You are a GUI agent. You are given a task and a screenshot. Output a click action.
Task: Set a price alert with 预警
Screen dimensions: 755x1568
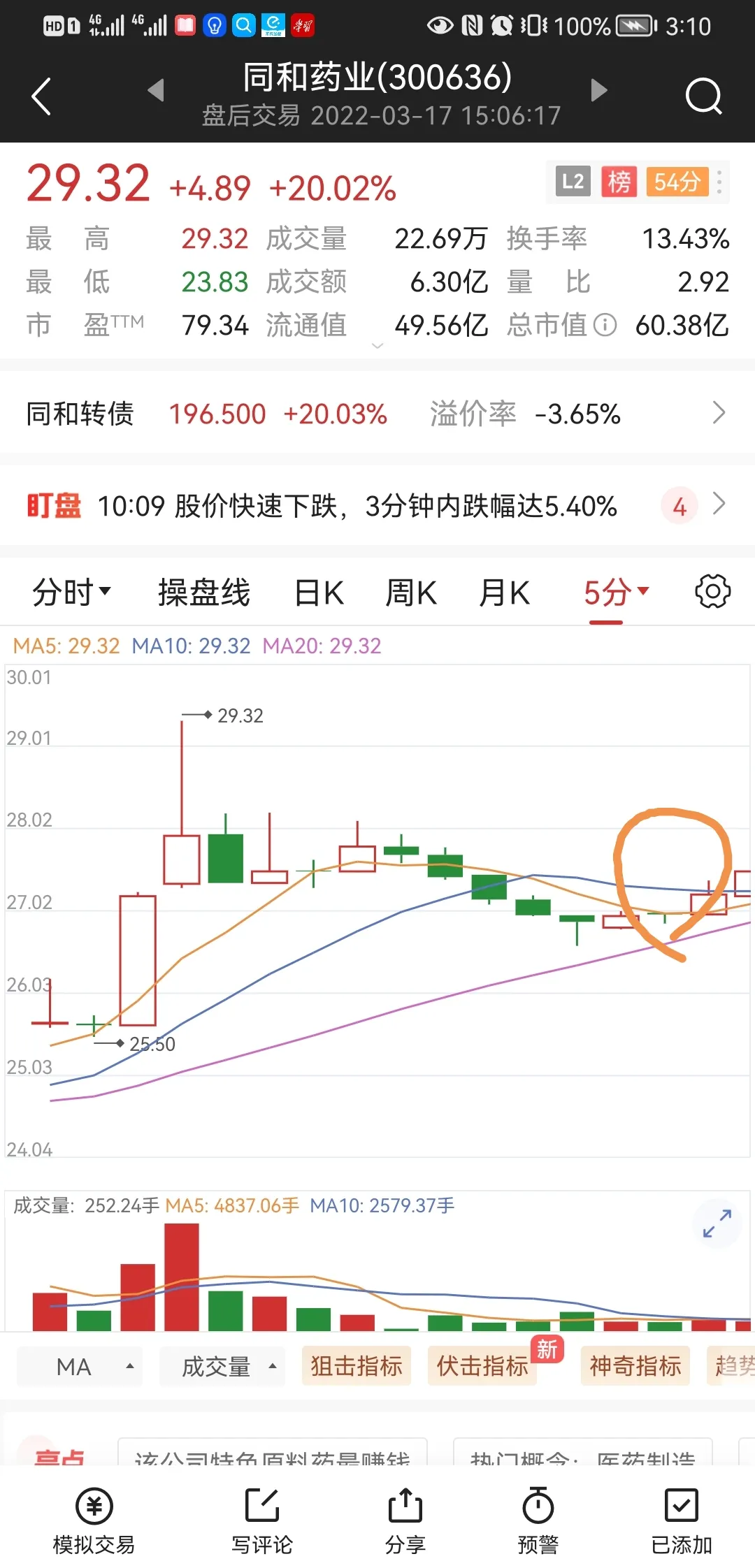coord(538,1518)
